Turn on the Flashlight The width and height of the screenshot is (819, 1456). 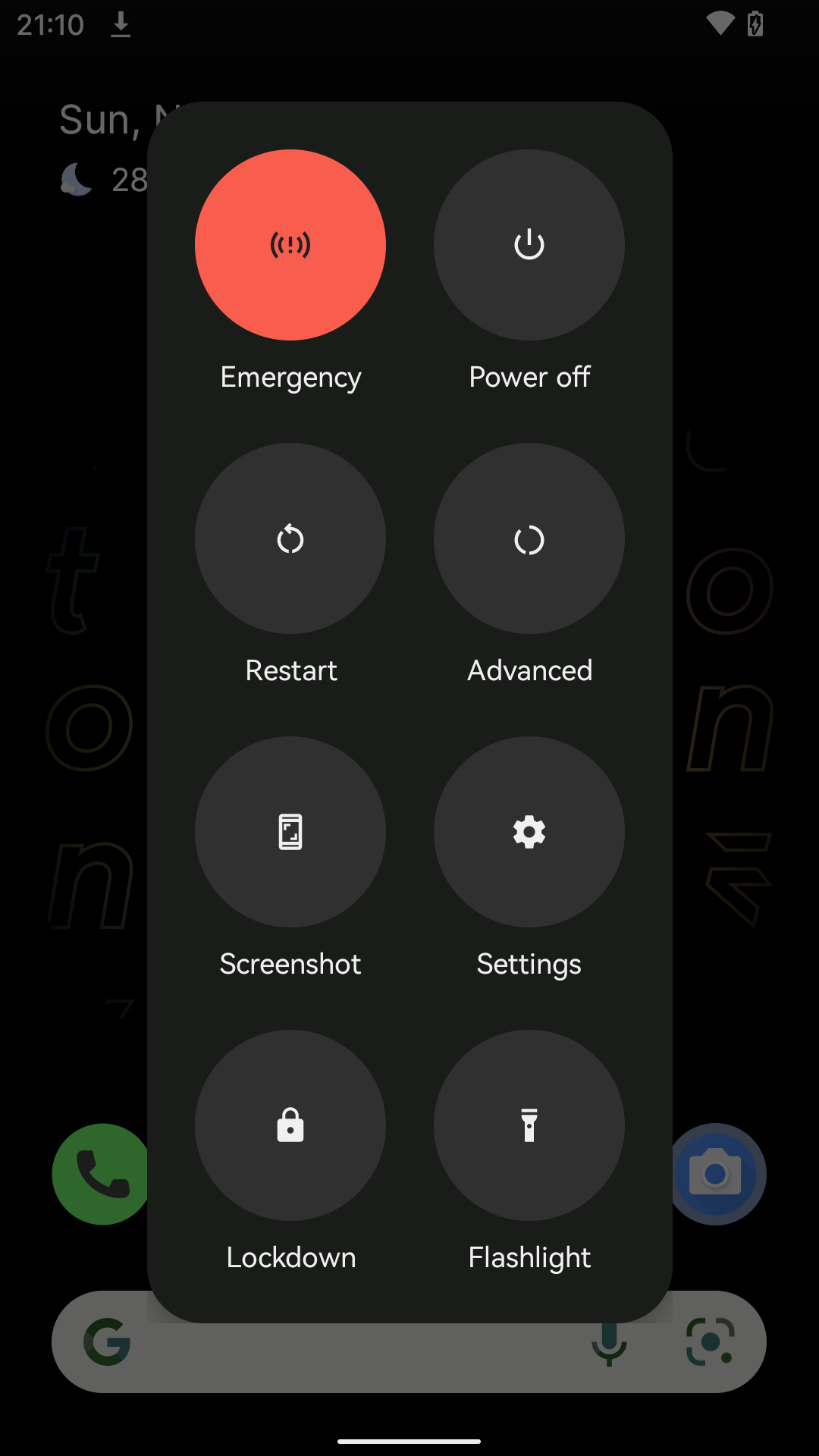pos(529,1125)
